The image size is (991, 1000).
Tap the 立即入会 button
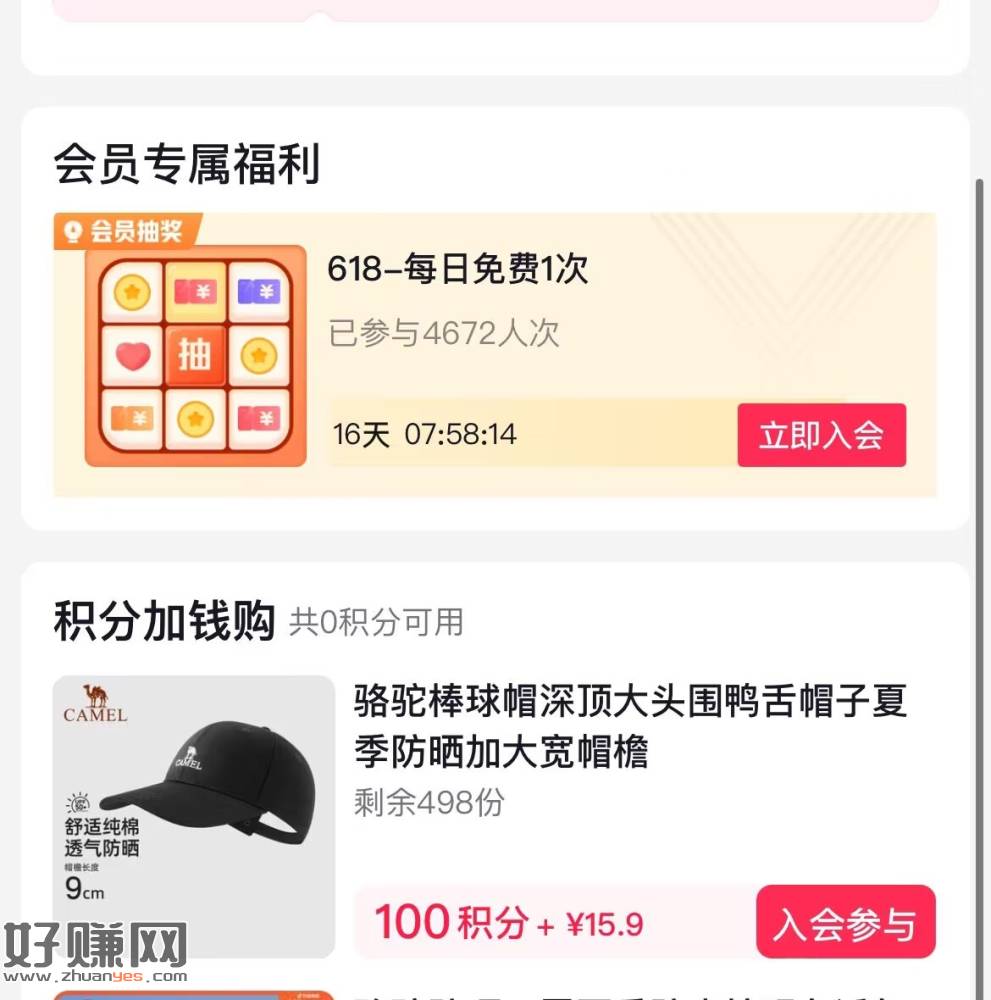click(821, 435)
